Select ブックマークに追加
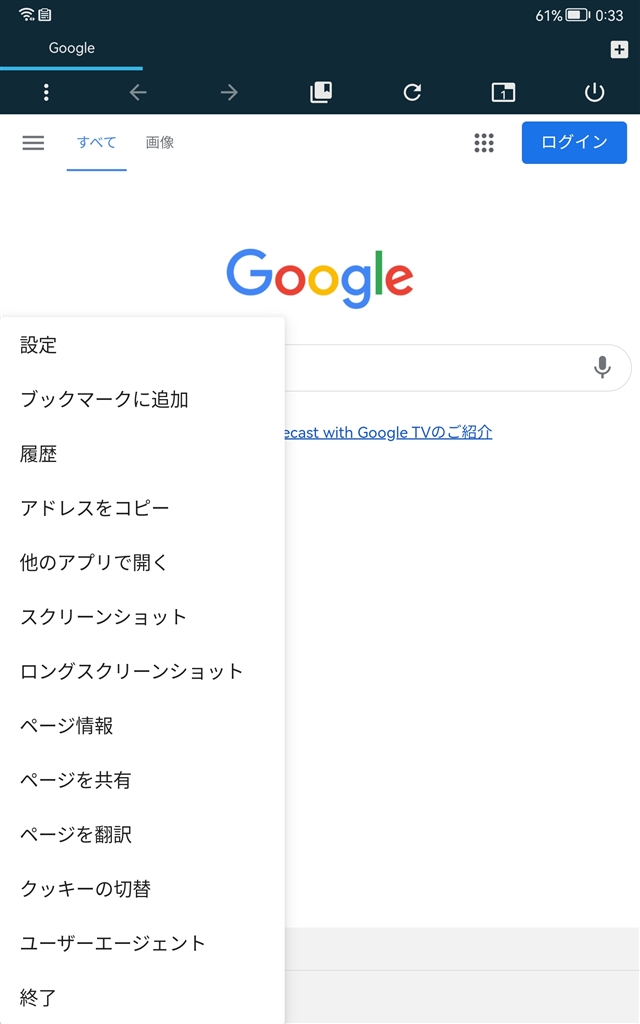Viewport: 640px width, 1024px height. (x=104, y=400)
